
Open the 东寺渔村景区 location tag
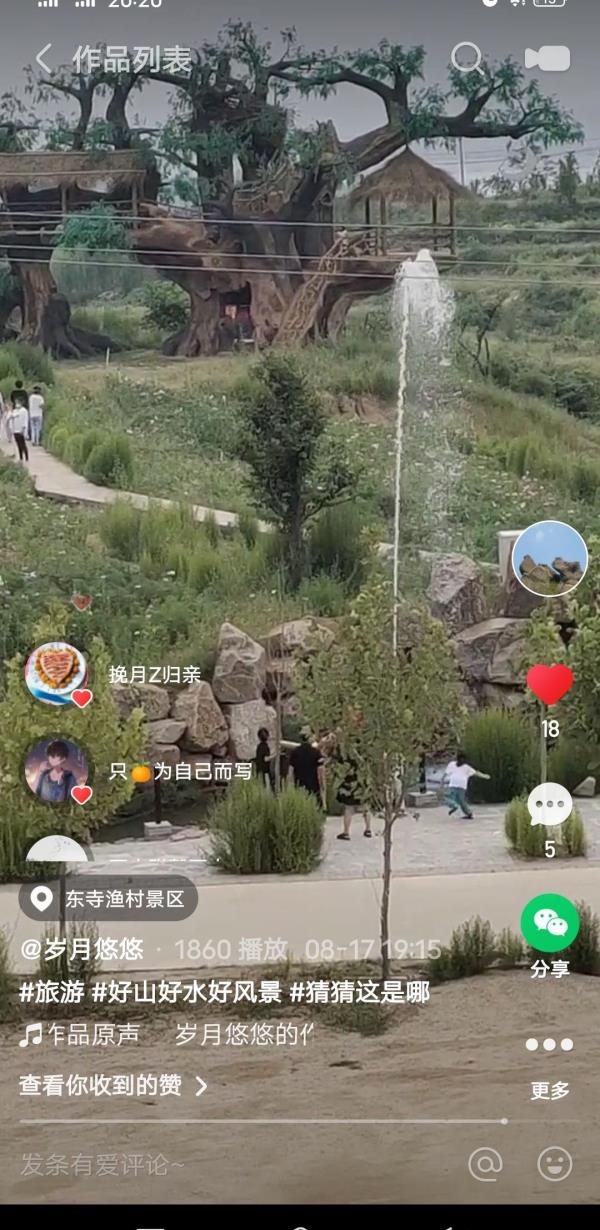[108, 899]
